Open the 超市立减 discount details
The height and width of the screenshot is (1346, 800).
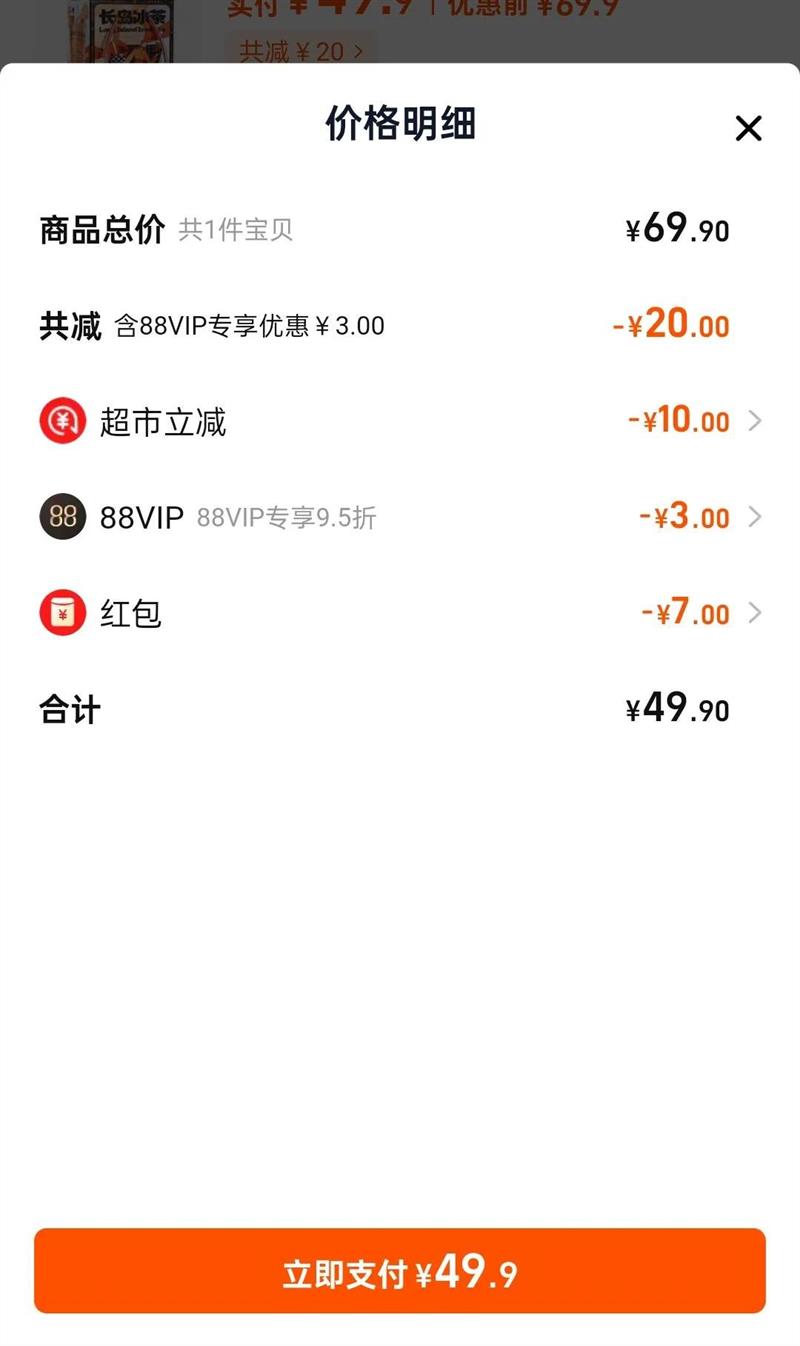[400, 421]
